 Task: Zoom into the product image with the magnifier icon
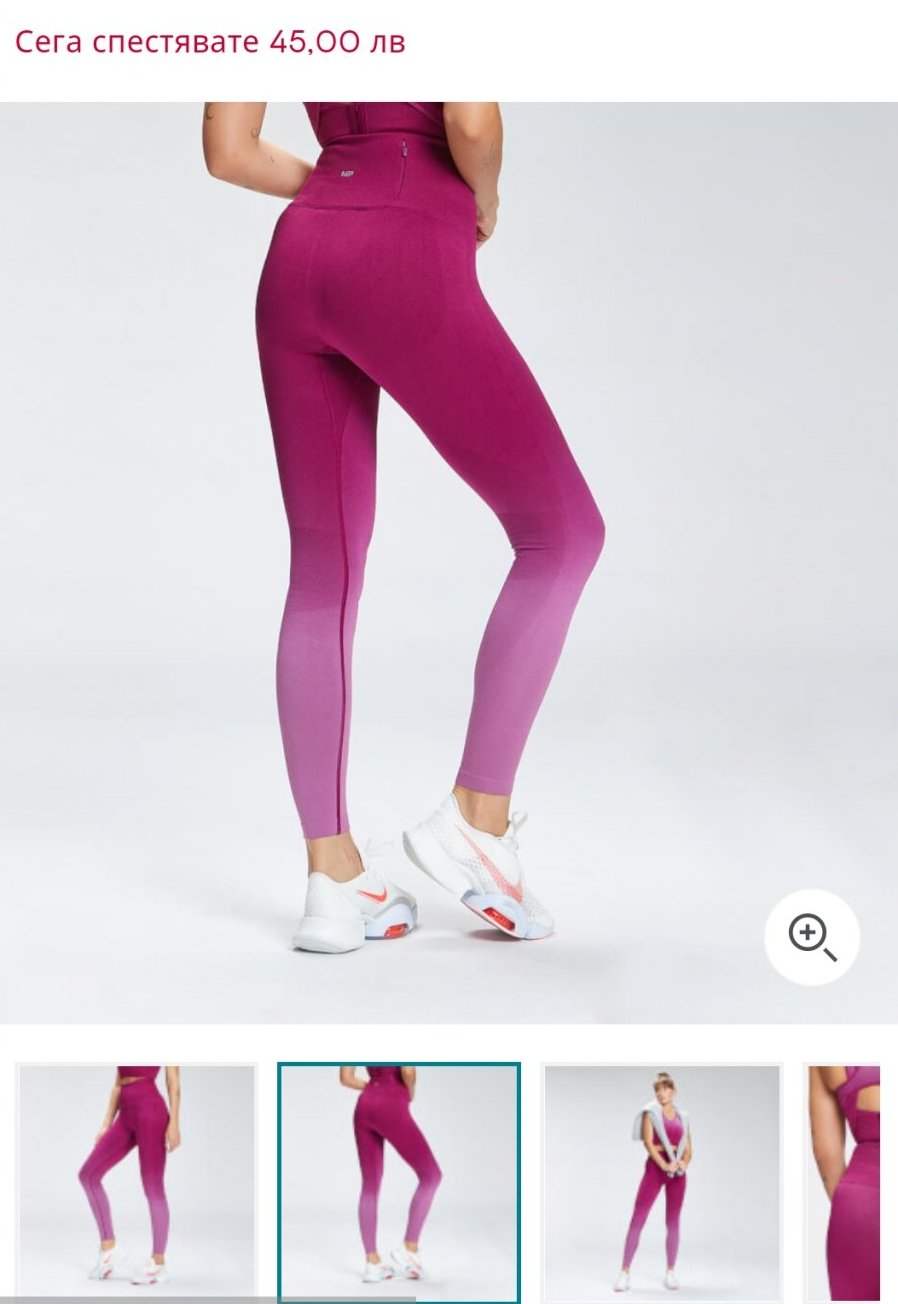(x=812, y=937)
